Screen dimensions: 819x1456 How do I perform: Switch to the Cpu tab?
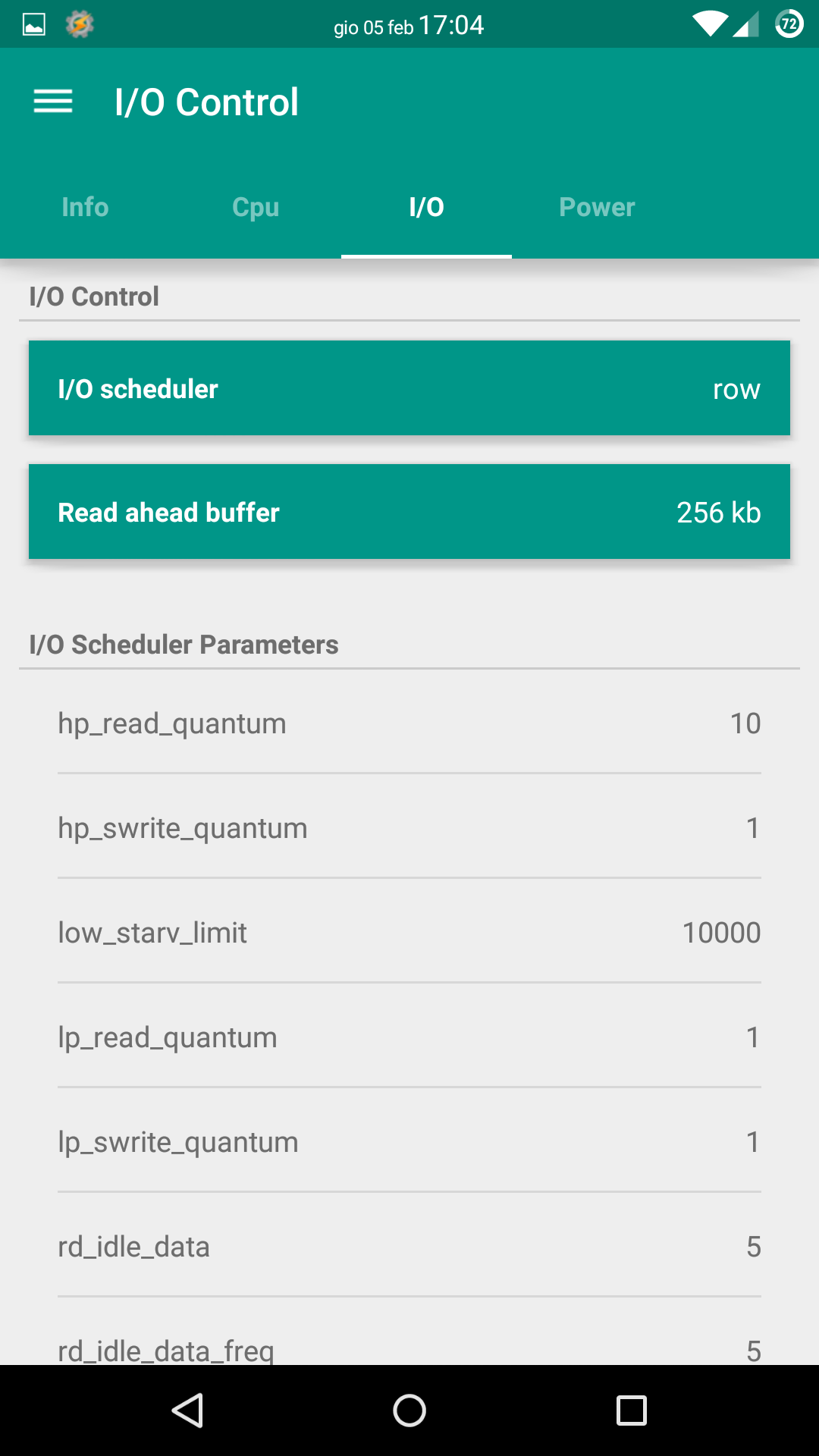(x=256, y=207)
